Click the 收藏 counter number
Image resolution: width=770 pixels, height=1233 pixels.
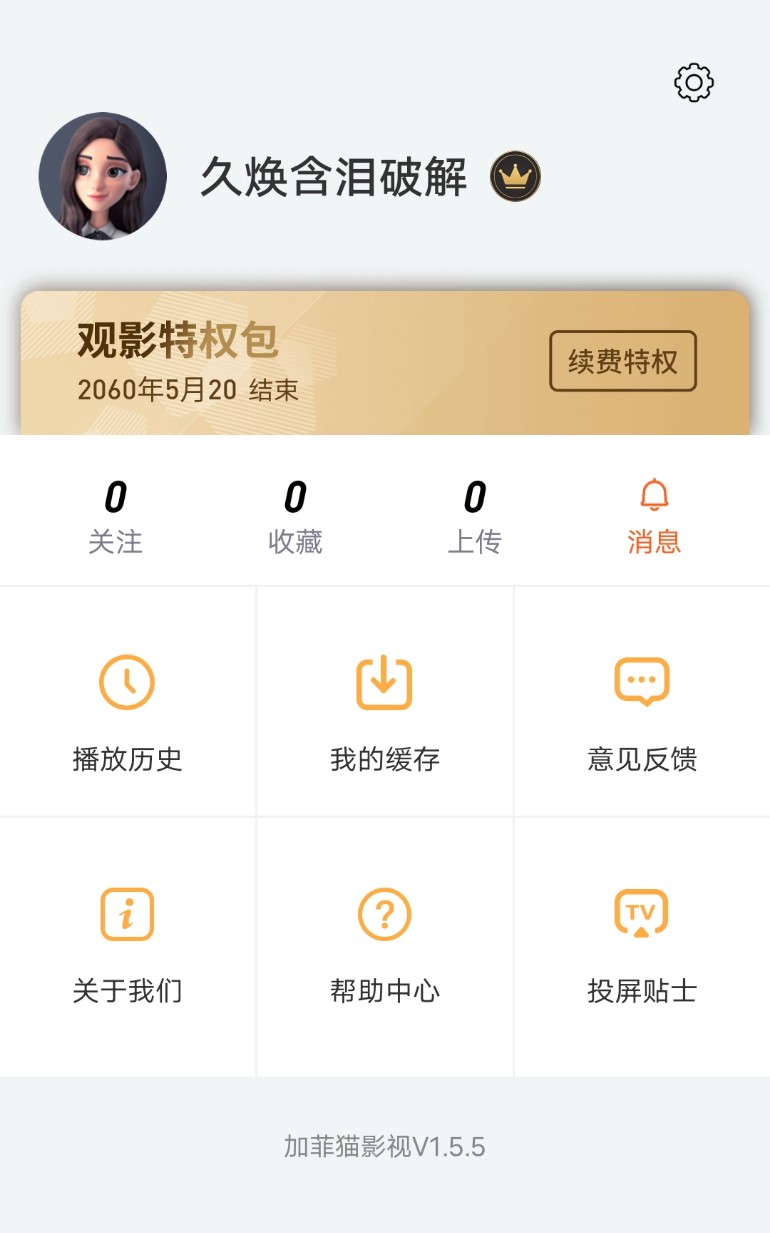[x=295, y=497]
